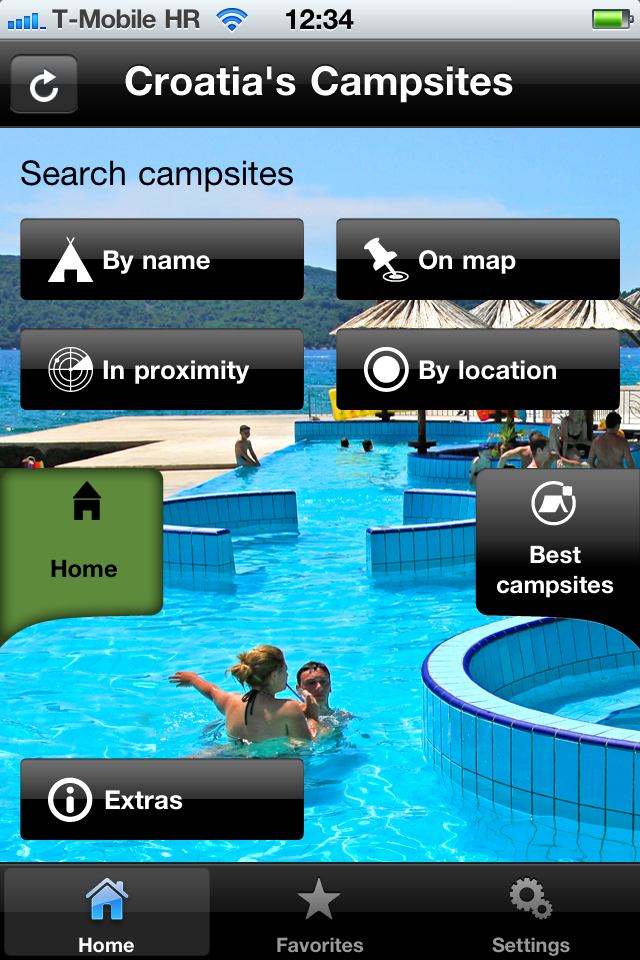Tap the green Home side button

tap(82, 540)
